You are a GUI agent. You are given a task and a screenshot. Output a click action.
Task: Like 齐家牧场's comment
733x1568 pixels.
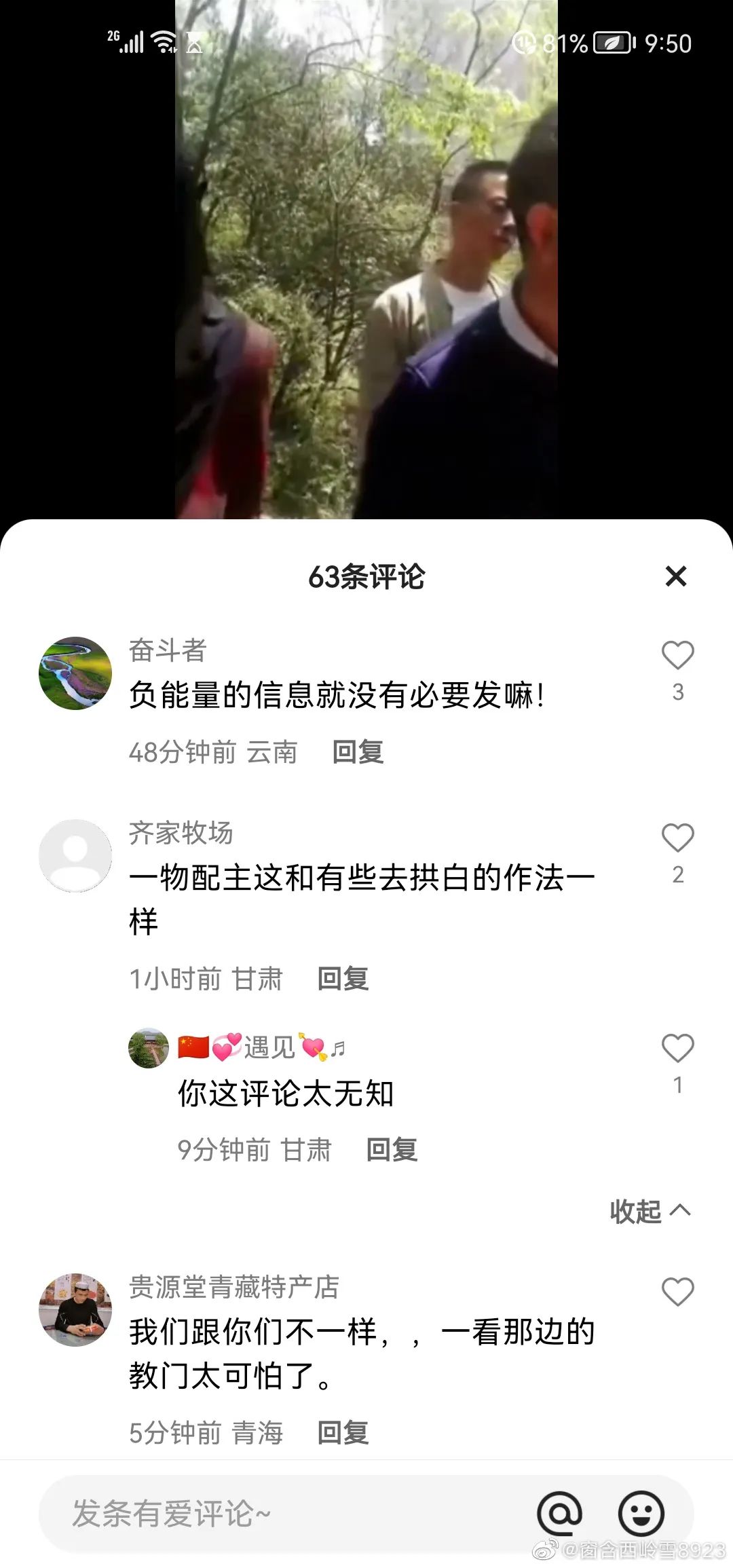677,838
